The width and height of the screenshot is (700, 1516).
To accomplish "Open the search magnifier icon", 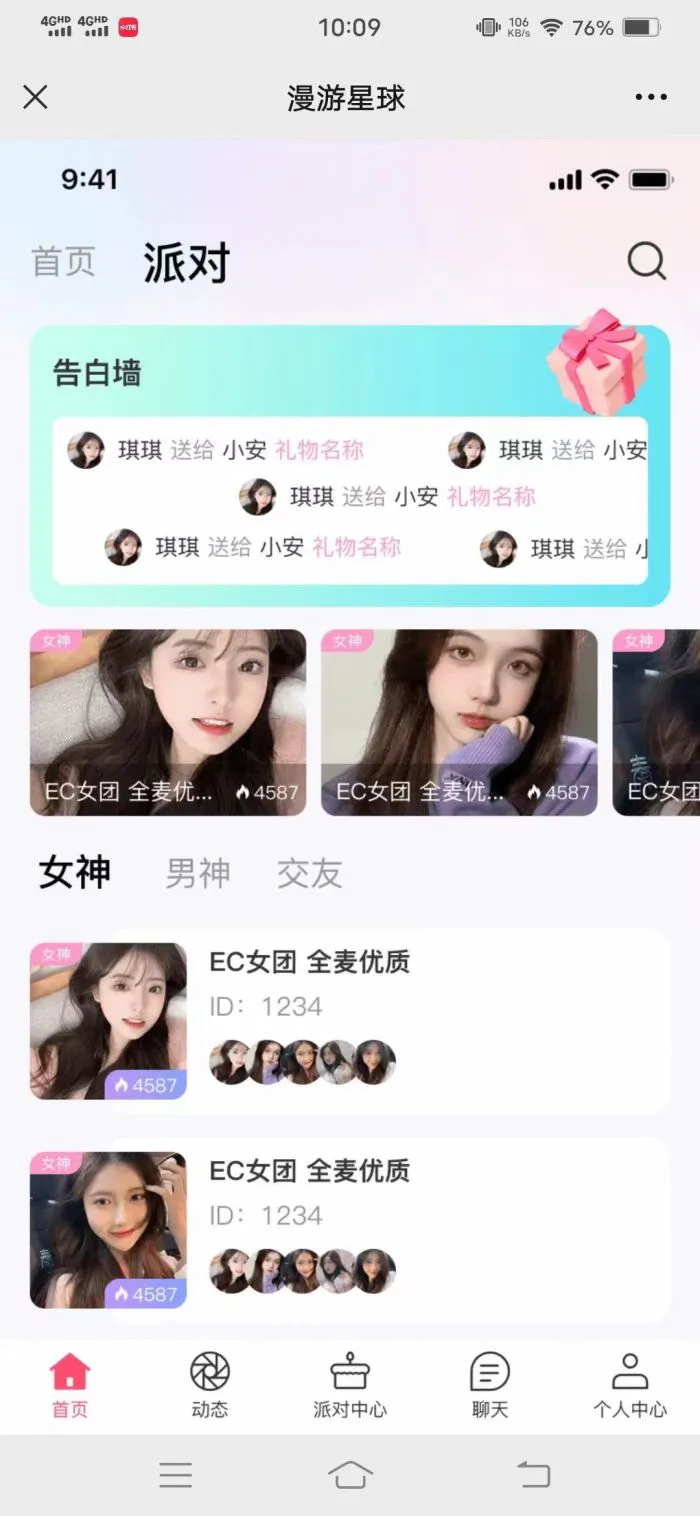I will (646, 262).
